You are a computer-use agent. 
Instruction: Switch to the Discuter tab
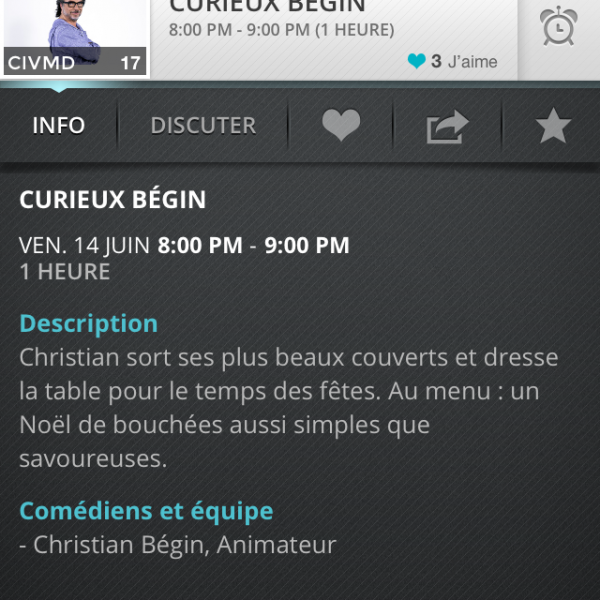click(x=203, y=126)
